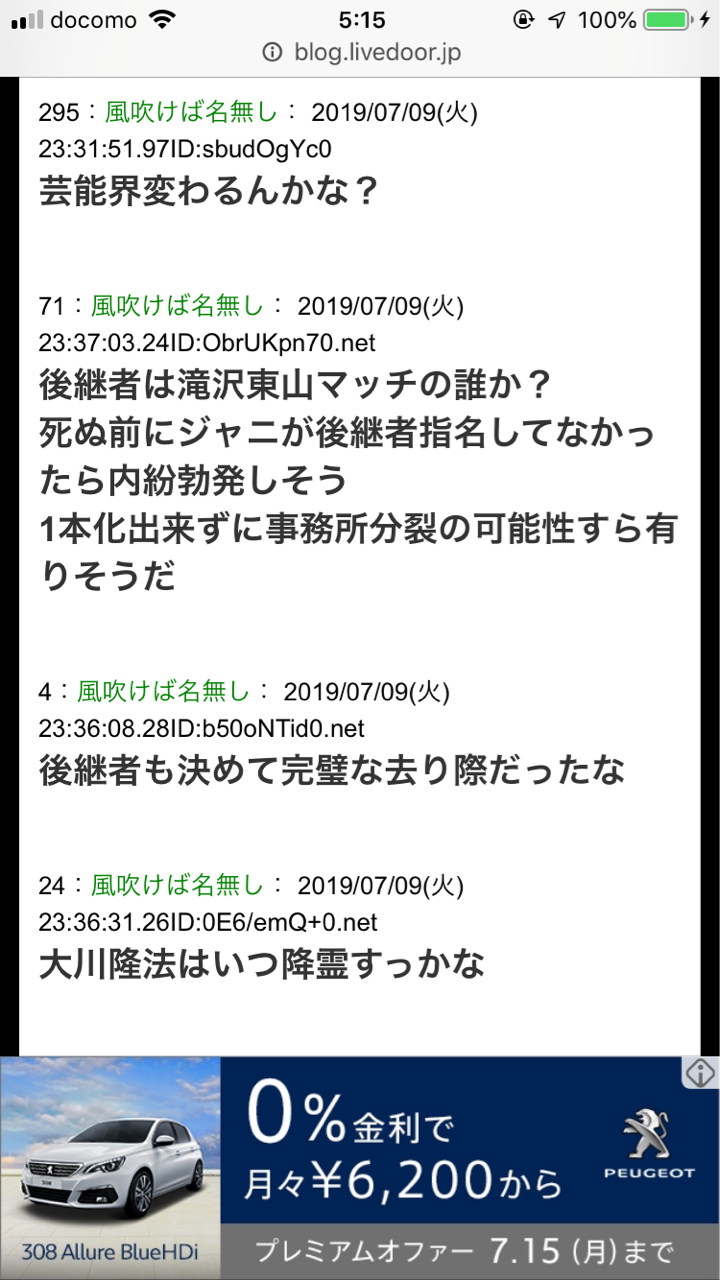Viewport: 720px width, 1280px height.
Task: Open the ad info icon on banner
Action: (700, 1073)
